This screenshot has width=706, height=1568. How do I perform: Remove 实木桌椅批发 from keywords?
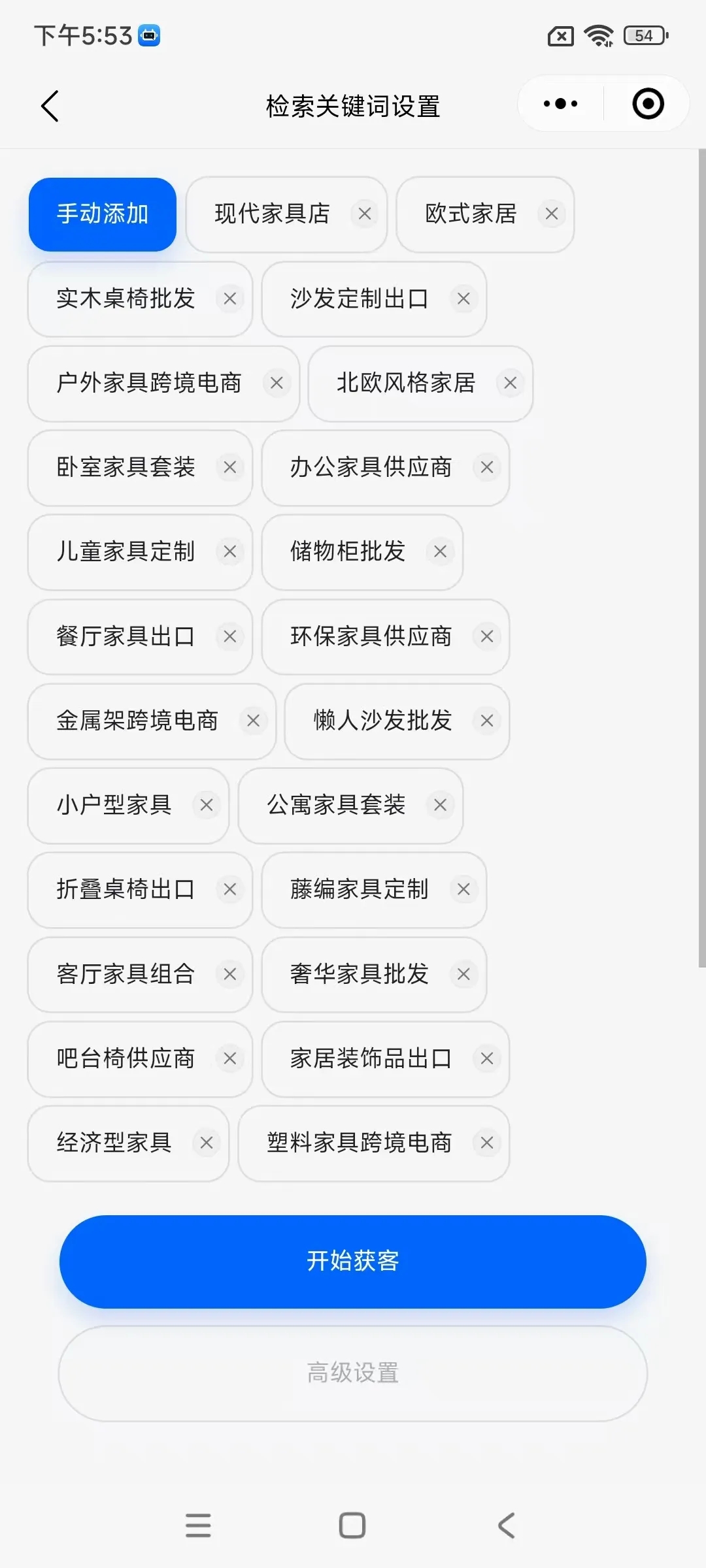230,299
